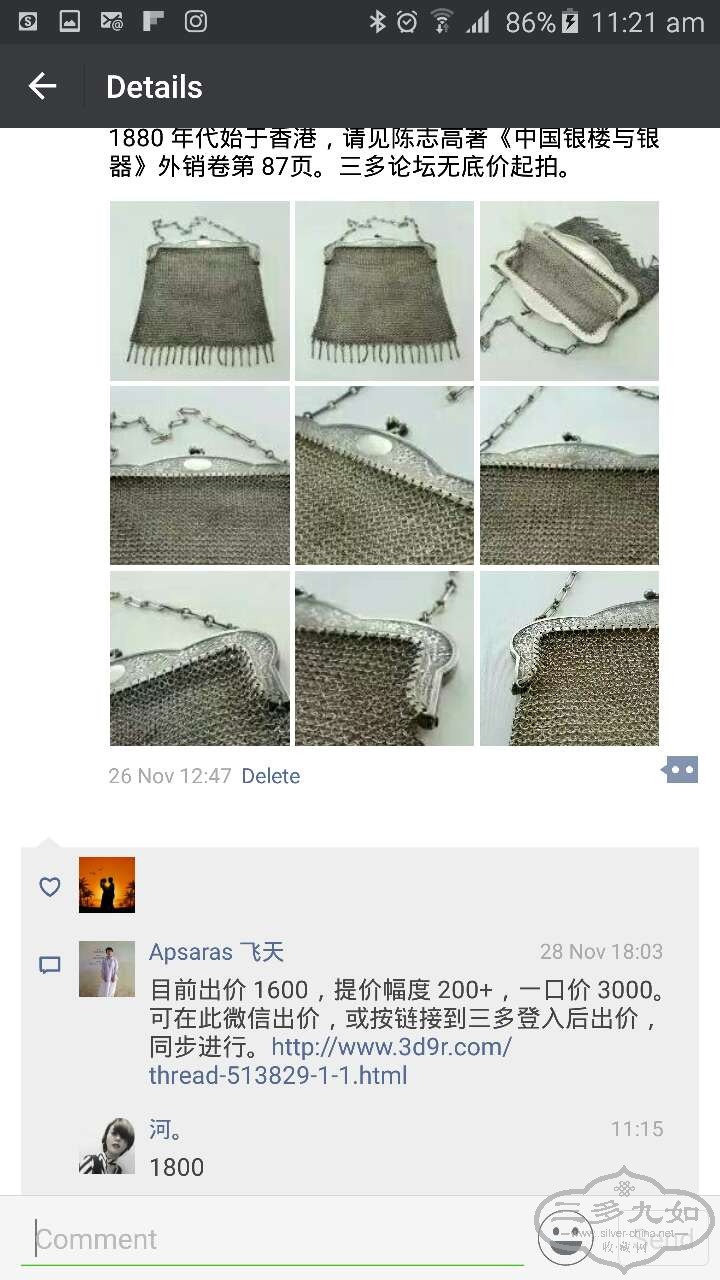Delete this Moments post
Image resolution: width=720 pixels, height=1280 pixels.
[270, 776]
